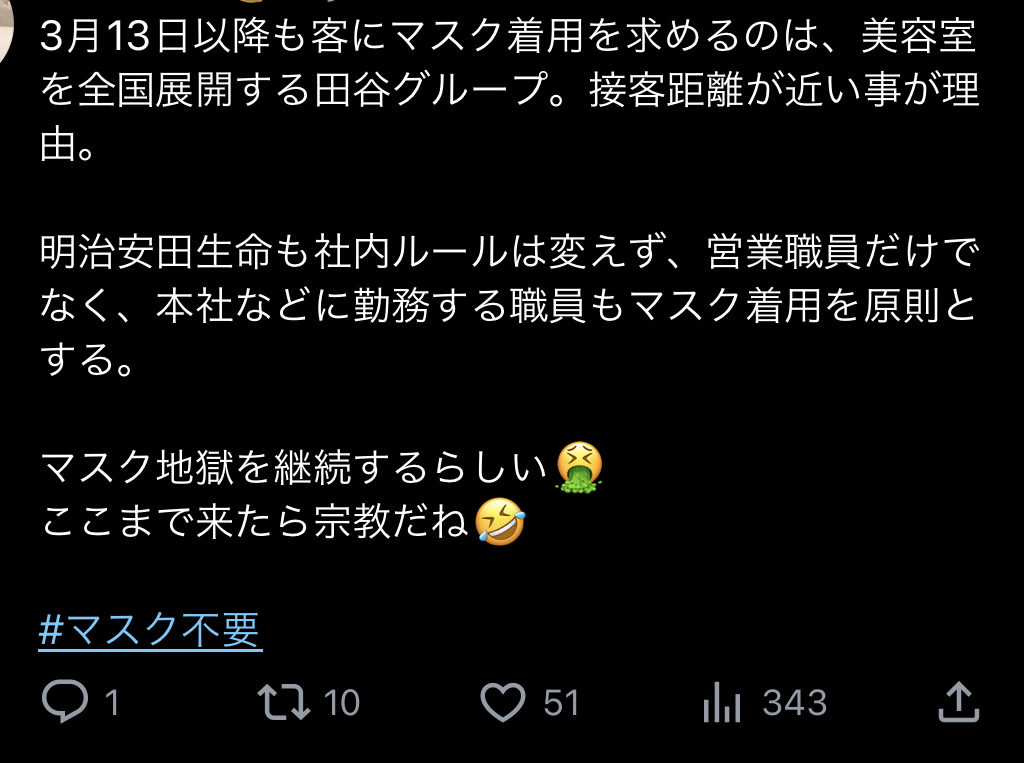Share this tweet
This screenshot has height=763, width=1024.
pos(958,702)
